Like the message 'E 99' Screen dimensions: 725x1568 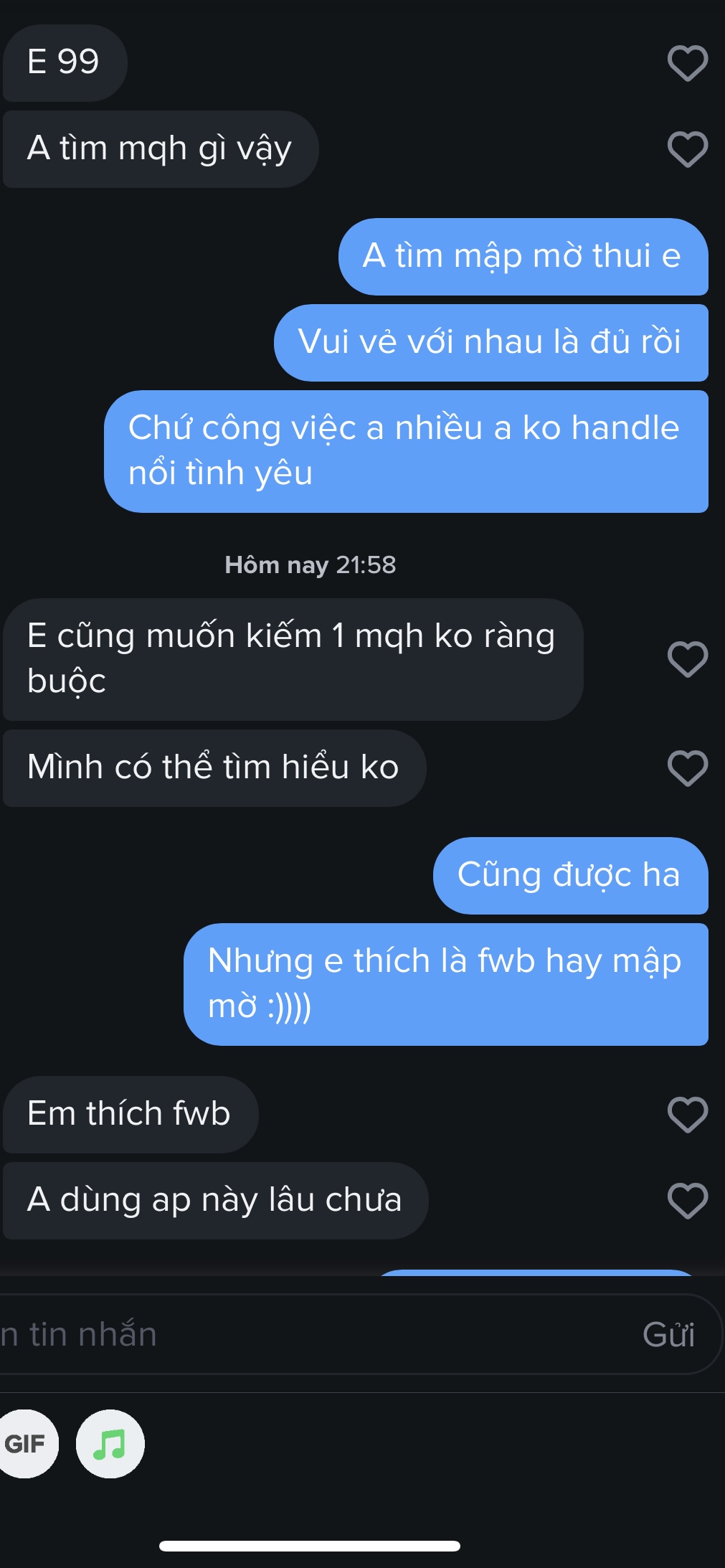pos(687,63)
